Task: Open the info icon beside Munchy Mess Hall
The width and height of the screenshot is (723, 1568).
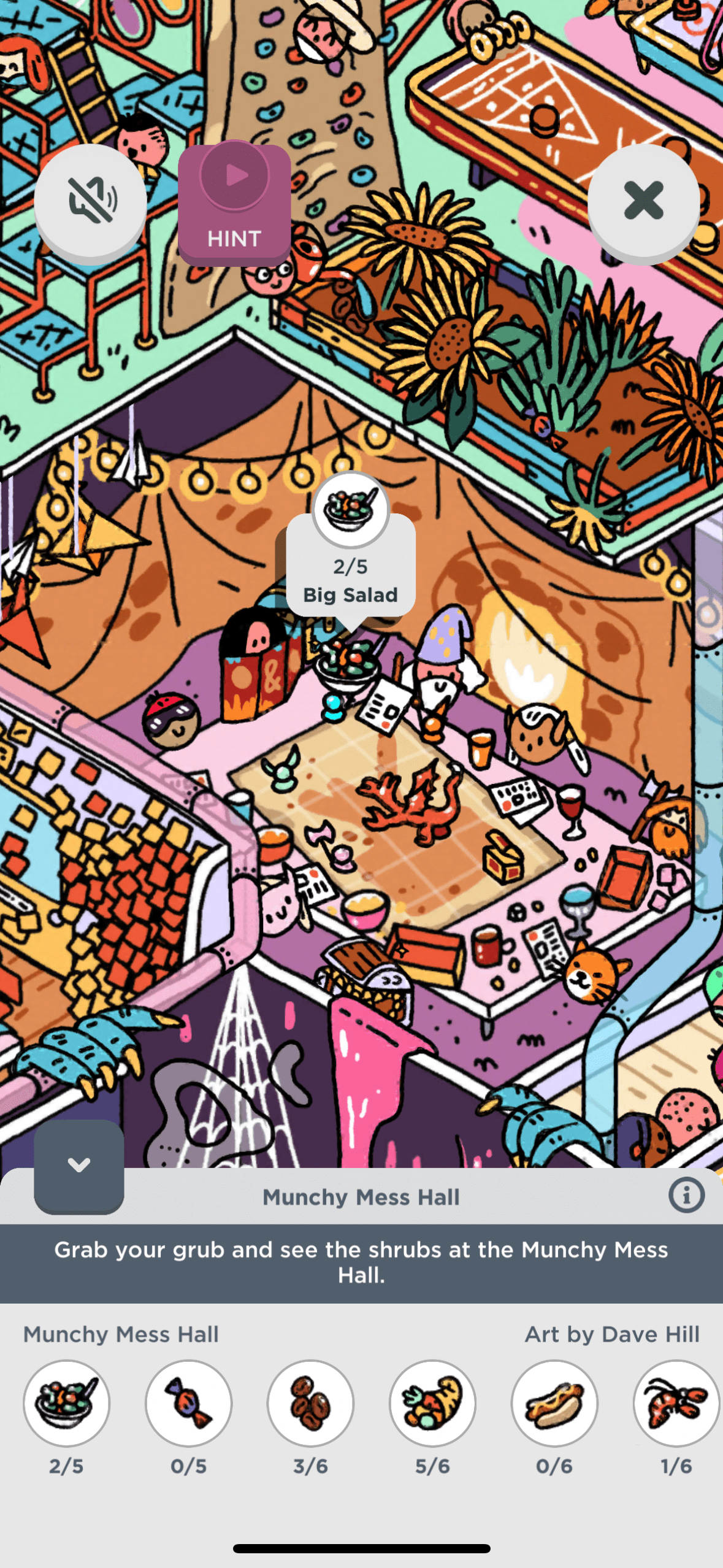Action: point(686,1195)
